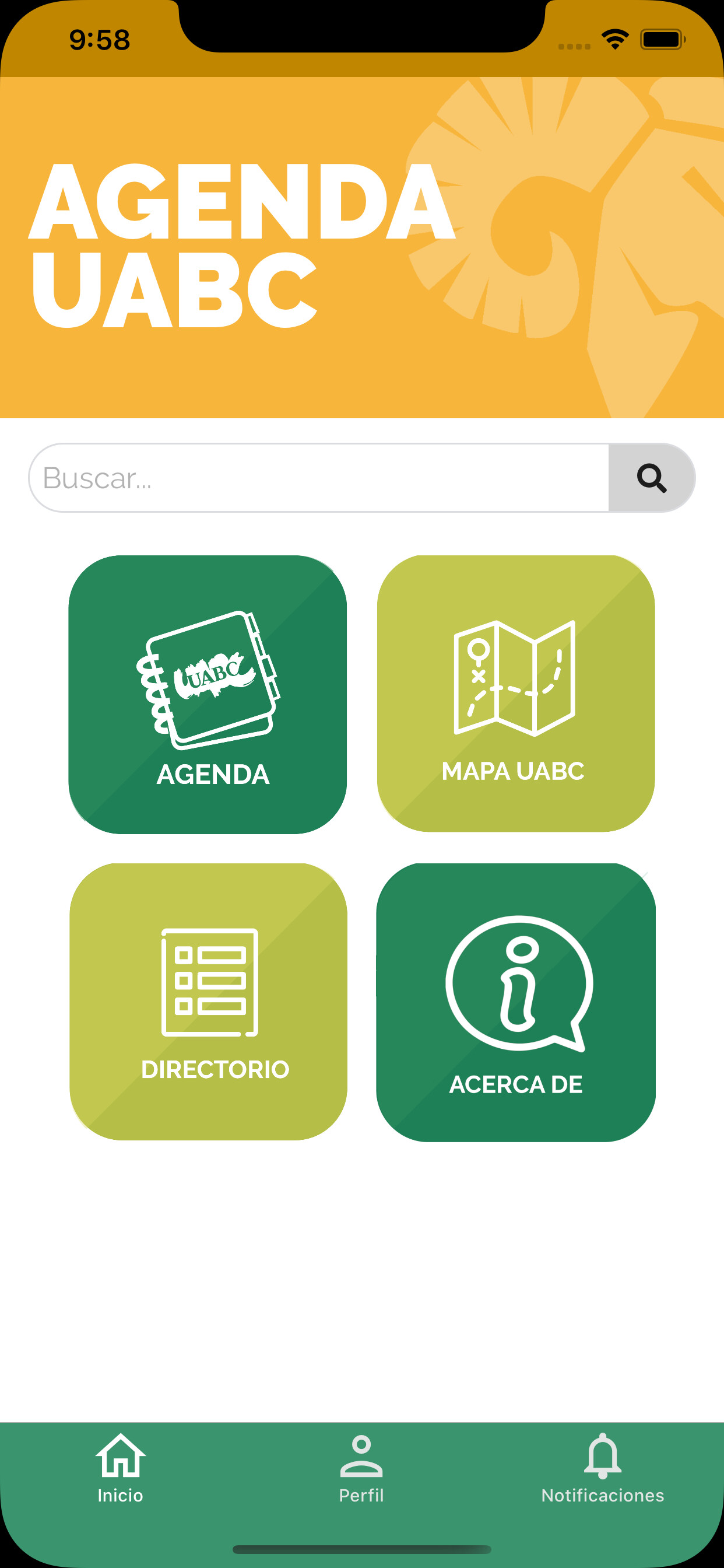Click inside the Buscar search field

coord(304,477)
